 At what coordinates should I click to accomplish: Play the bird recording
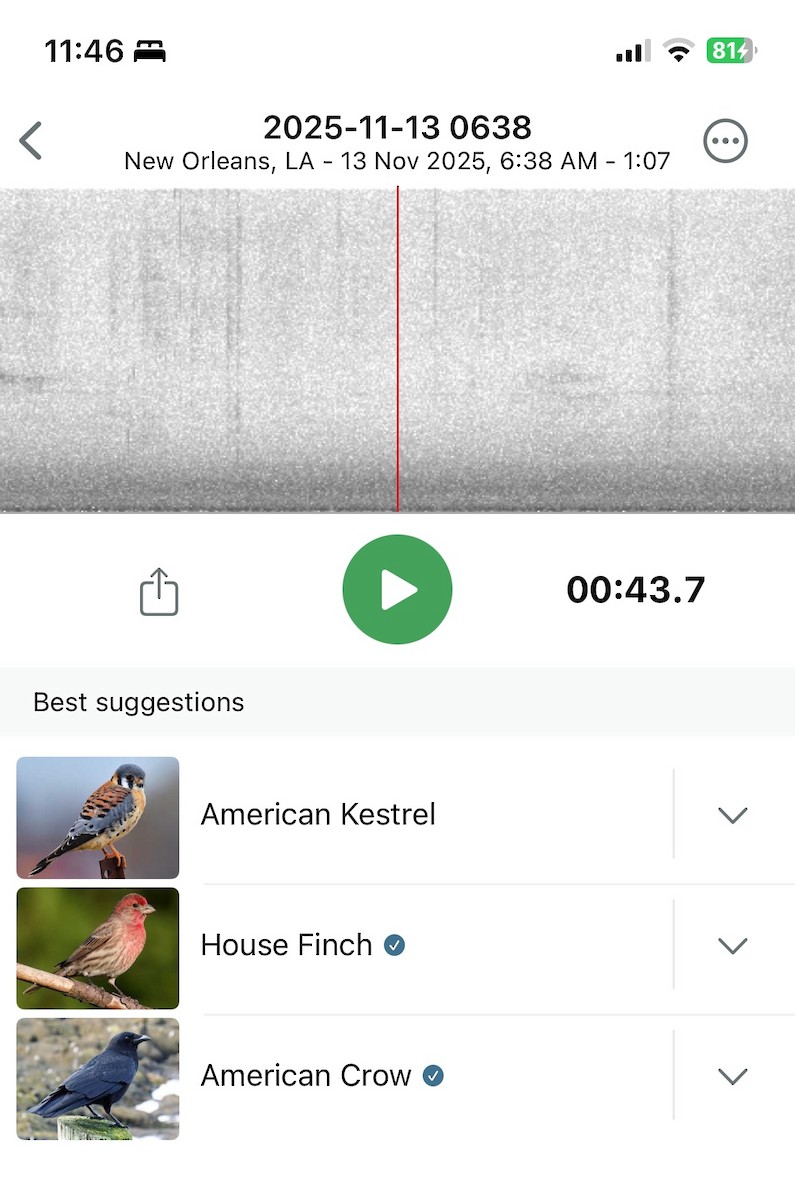click(x=397, y=590)
